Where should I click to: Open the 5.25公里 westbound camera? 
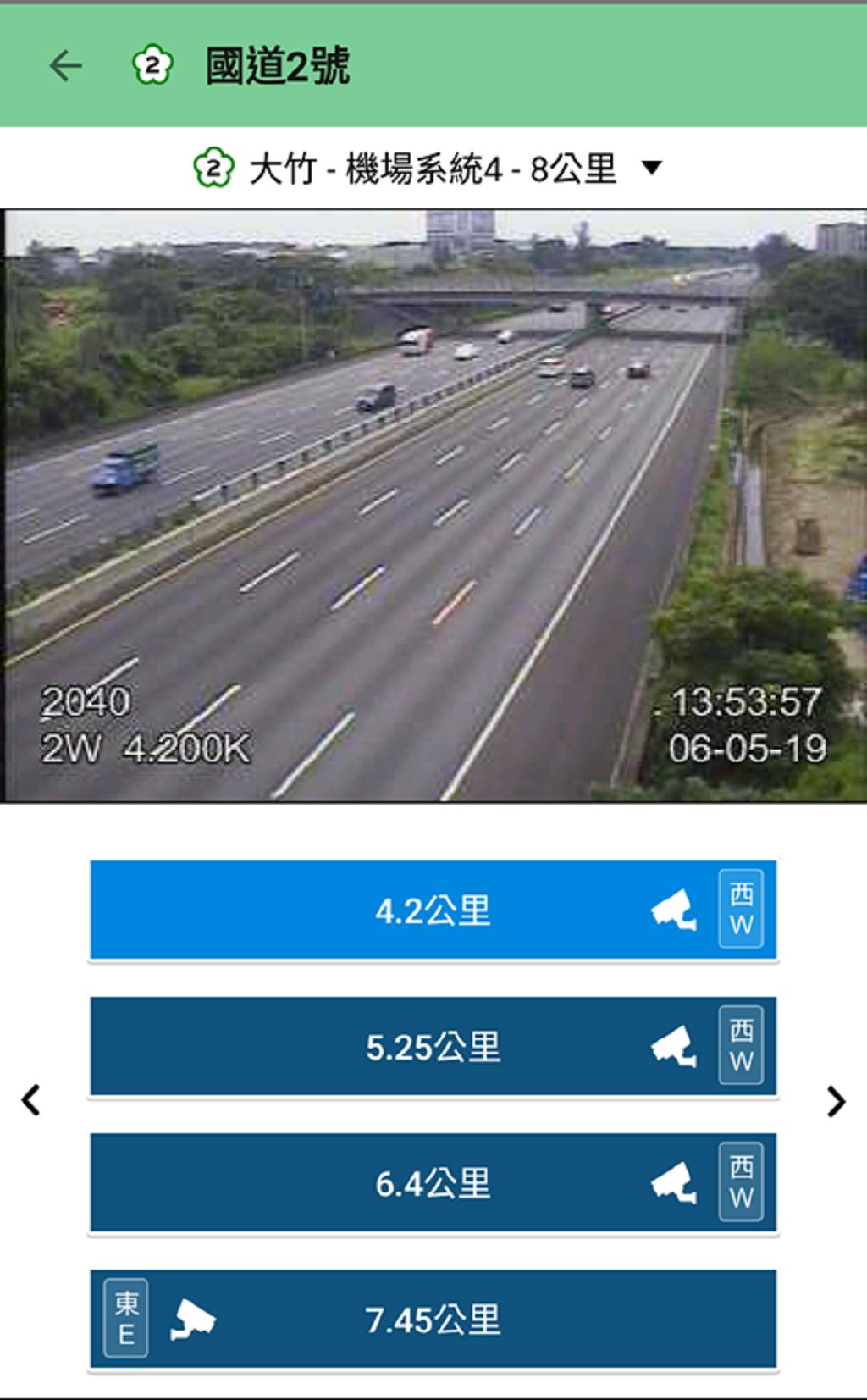click(433, 1047)
